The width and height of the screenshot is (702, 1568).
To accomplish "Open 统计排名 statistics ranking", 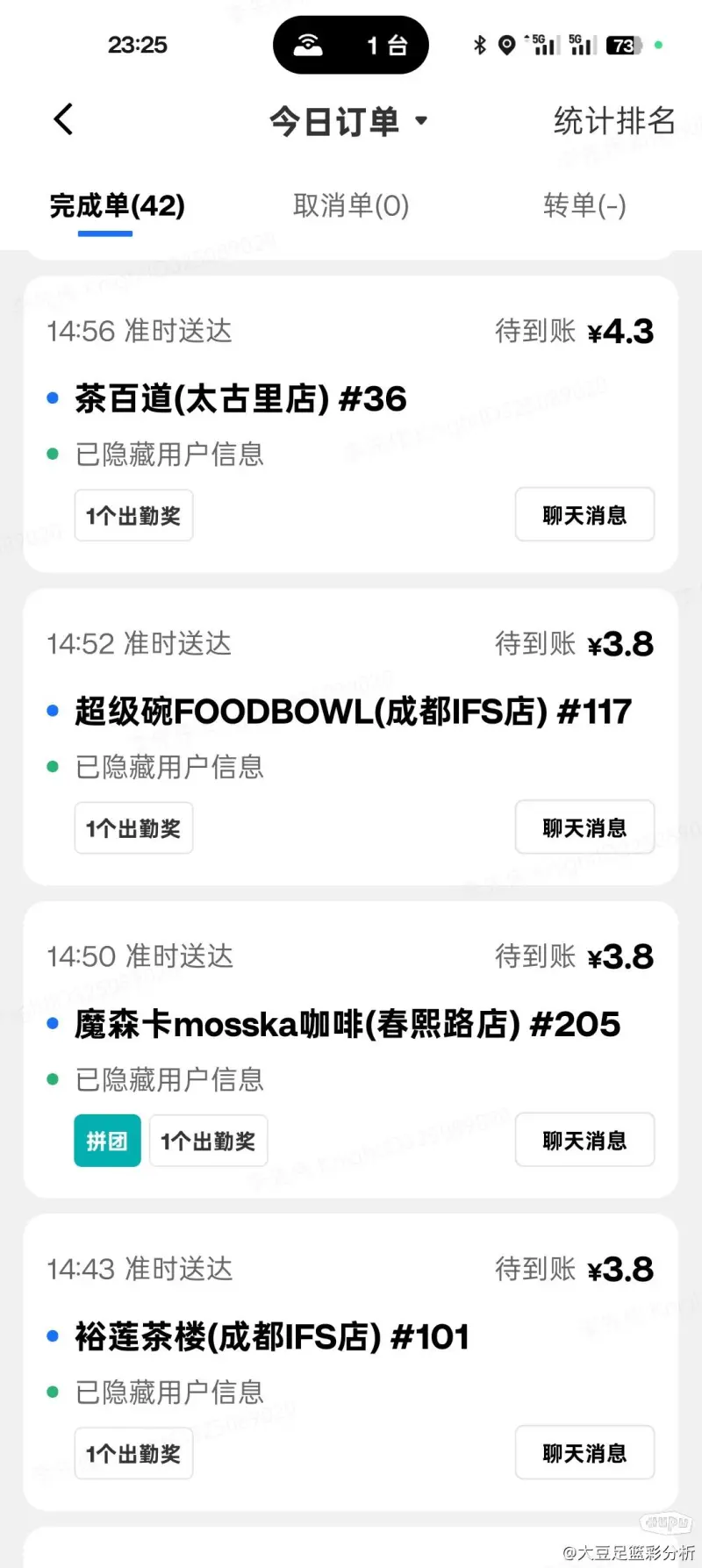I will (x=614, y=121).
